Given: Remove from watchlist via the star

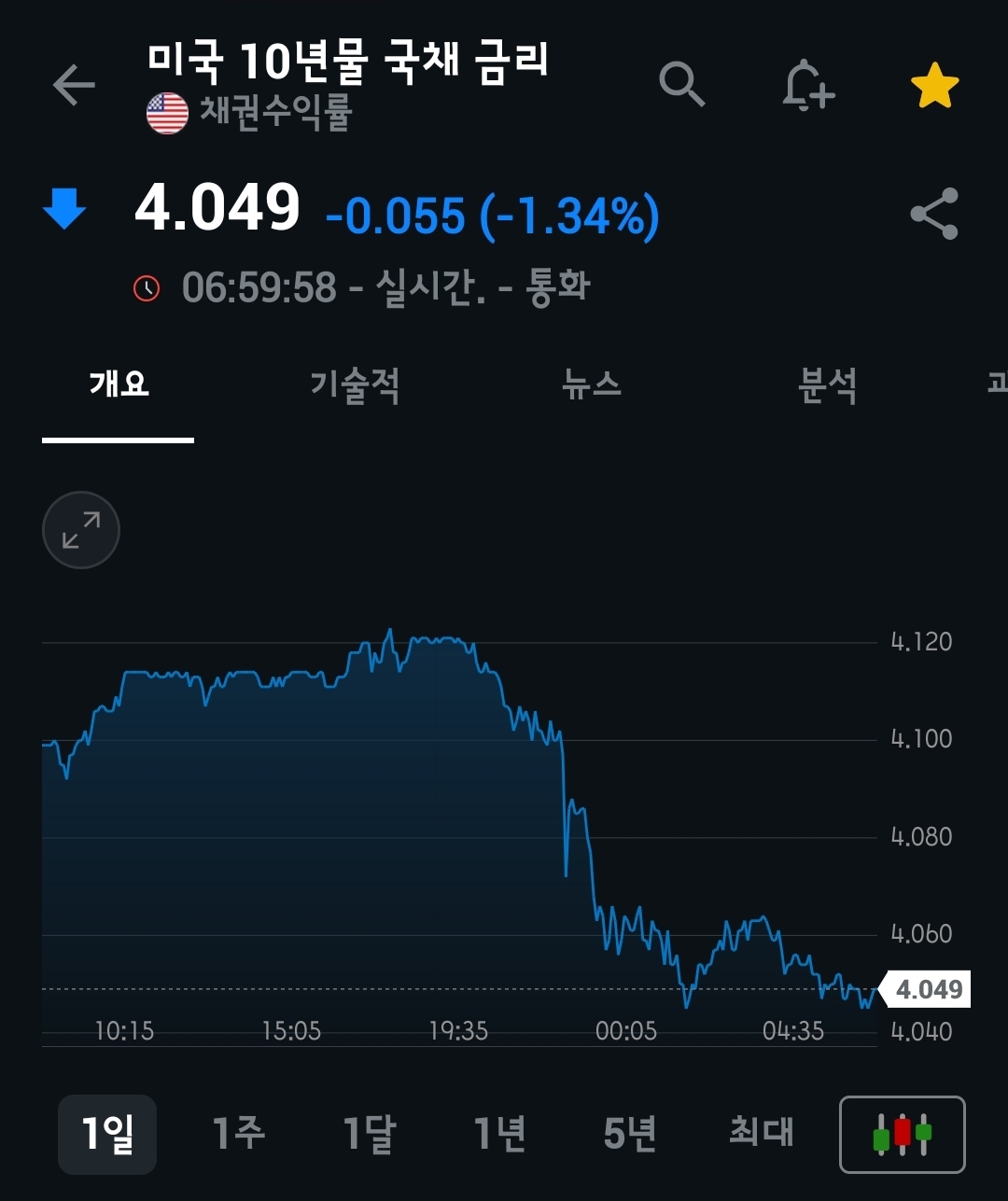Looking at the screenshot, I should click(x=934, y=87).
